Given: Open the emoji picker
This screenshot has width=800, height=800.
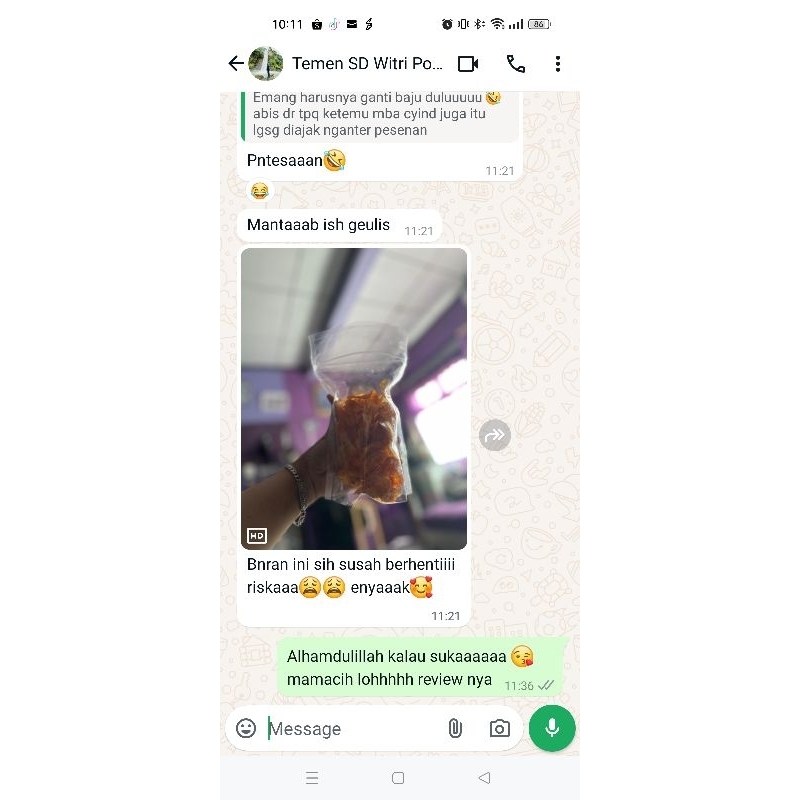Looking at the screenshot, I should pos(246,729).
